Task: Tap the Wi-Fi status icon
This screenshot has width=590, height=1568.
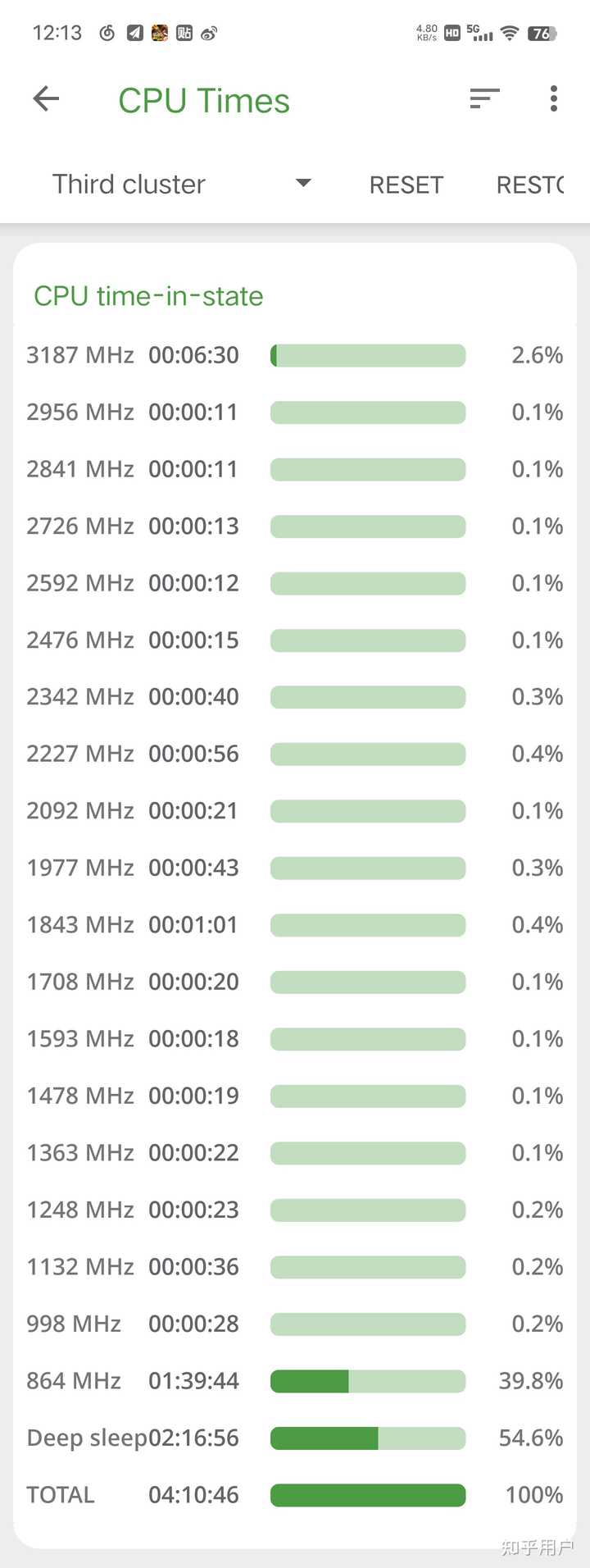Action: pos(509,34)
